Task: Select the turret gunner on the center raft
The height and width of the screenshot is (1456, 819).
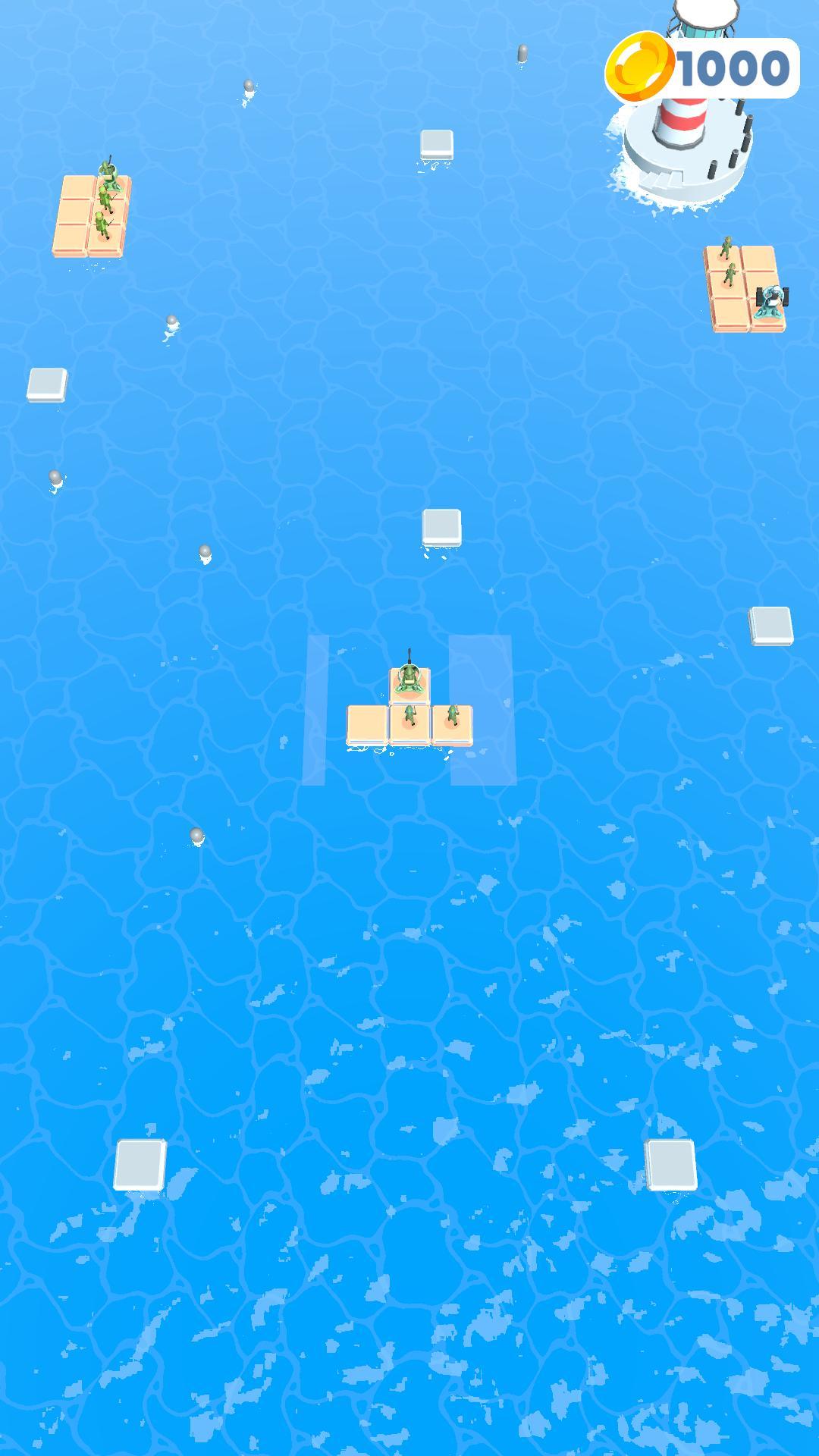Action: coord(409,679)
